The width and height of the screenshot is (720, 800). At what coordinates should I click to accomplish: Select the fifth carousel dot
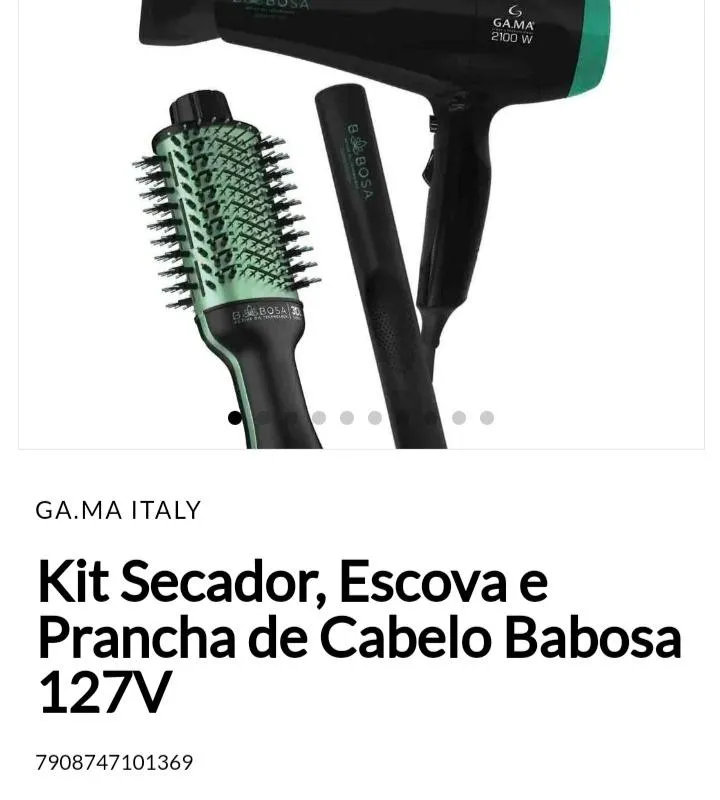[x=346, y=417]
